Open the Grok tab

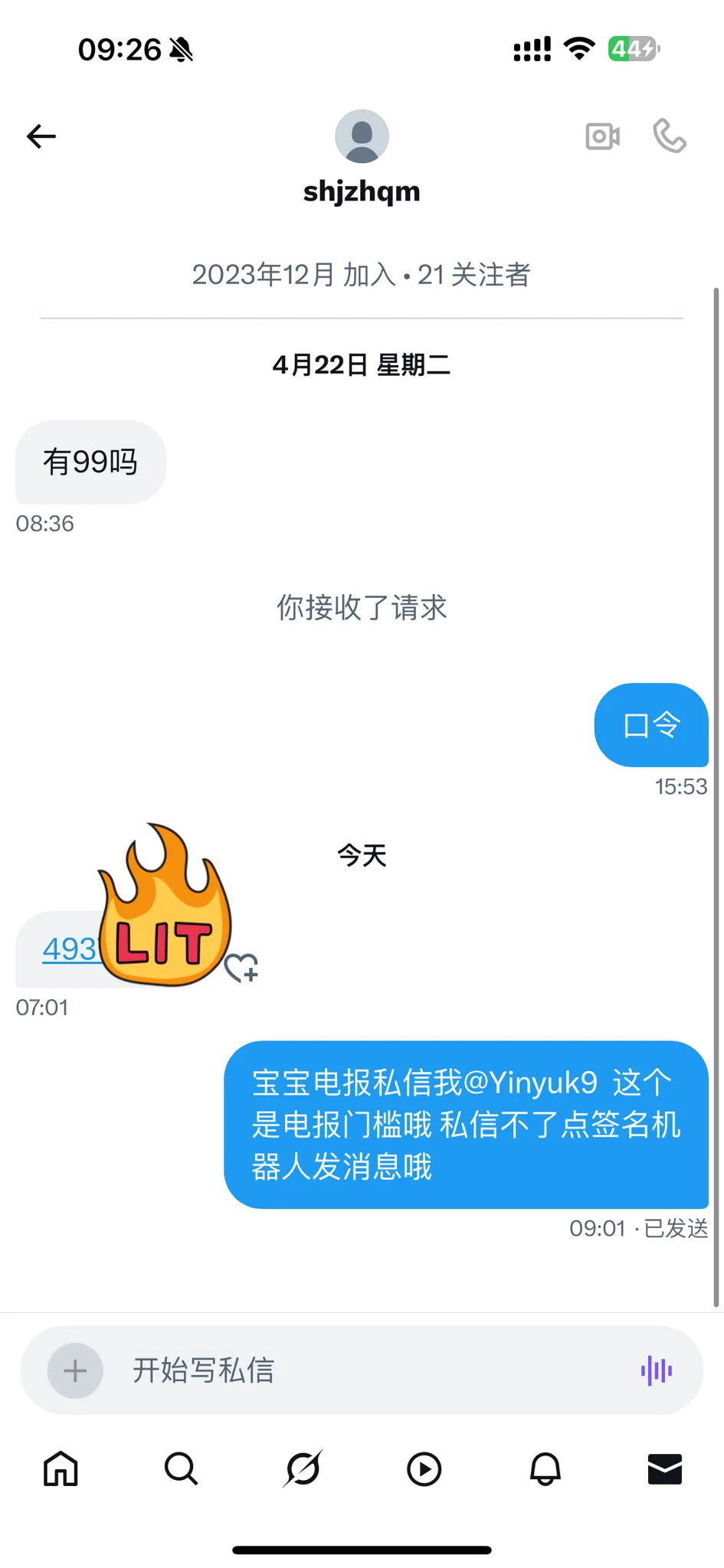(303, 1468)
